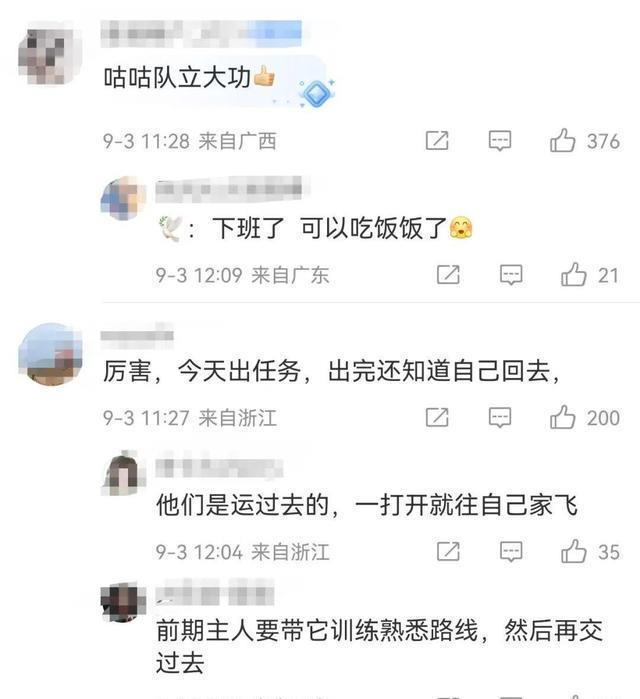Like the comment 咕咕队立大功
Viewport: 640px width, 699px height.
pyautogui.click(x=563, y=141)
